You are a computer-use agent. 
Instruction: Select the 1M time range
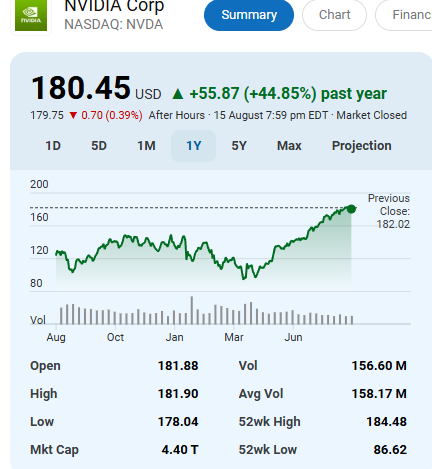146,146
